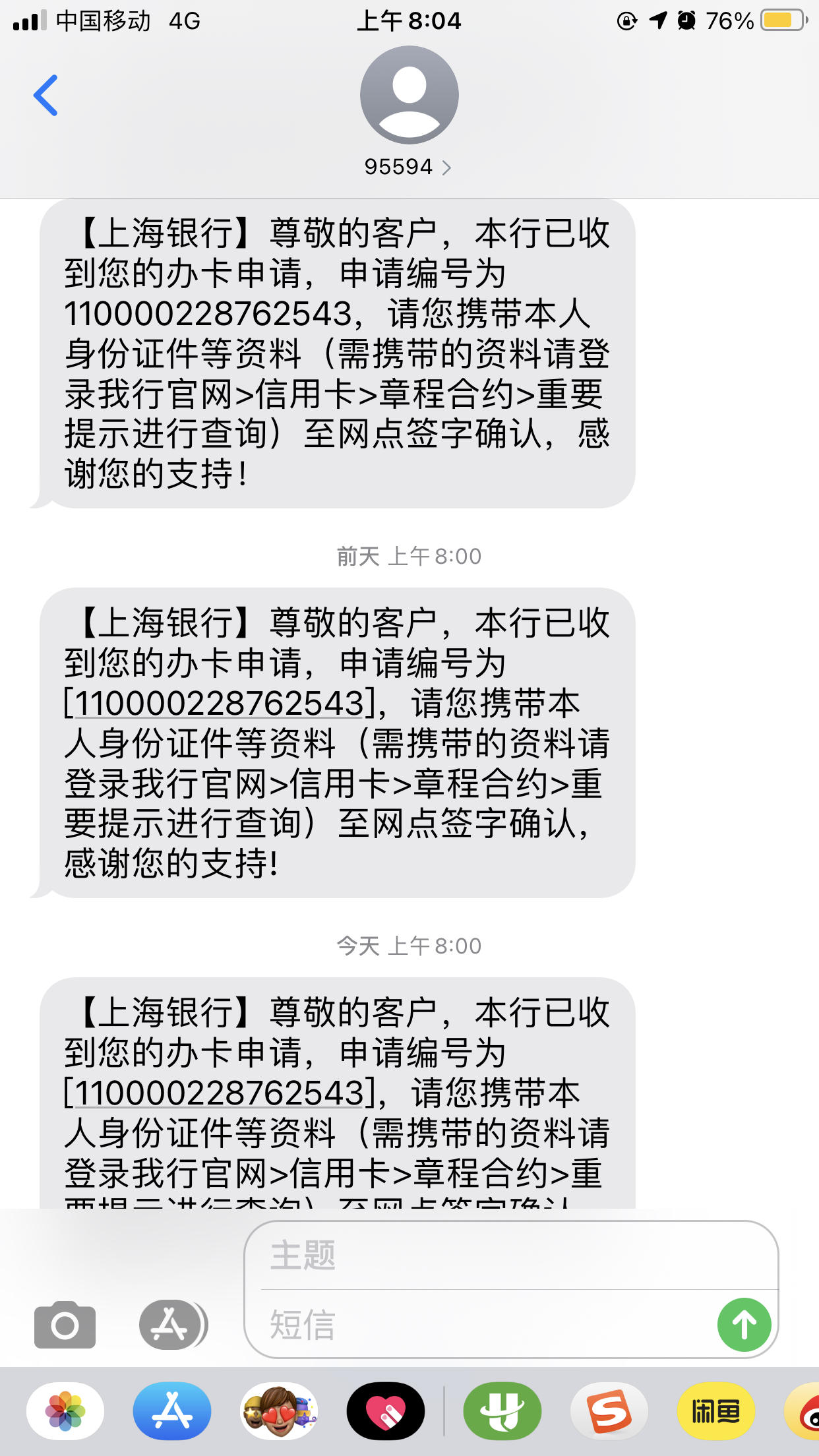Tap the green send arrow button
This screenshot has width=819, height=1456.
tap(744, 1323)
